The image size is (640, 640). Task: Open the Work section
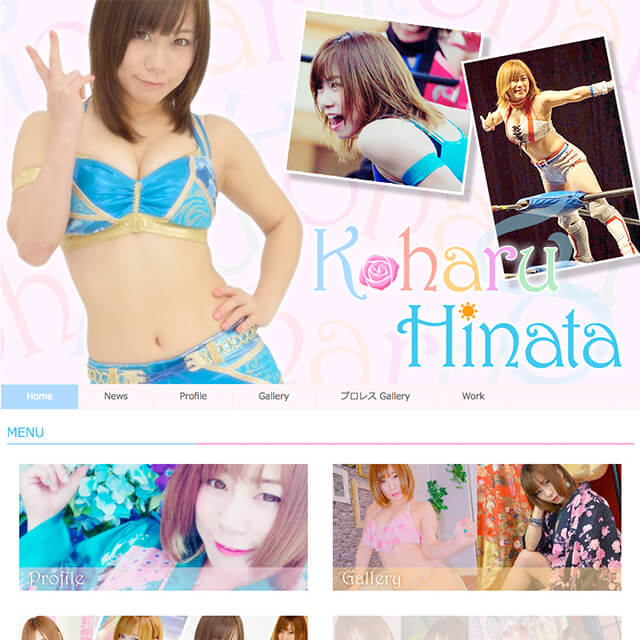[473, 396]
